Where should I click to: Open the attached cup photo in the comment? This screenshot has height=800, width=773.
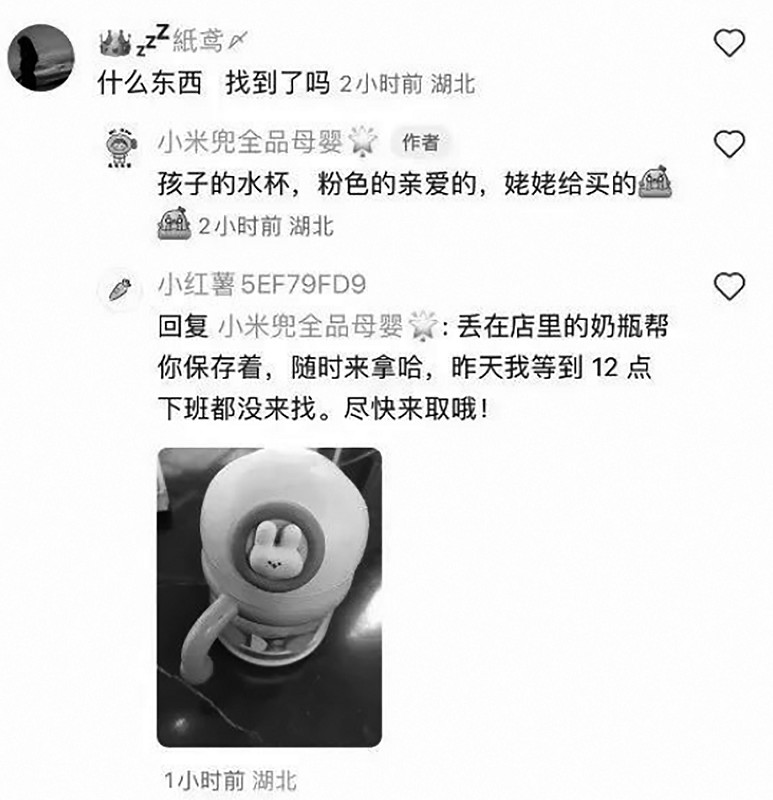coord(269,597)
